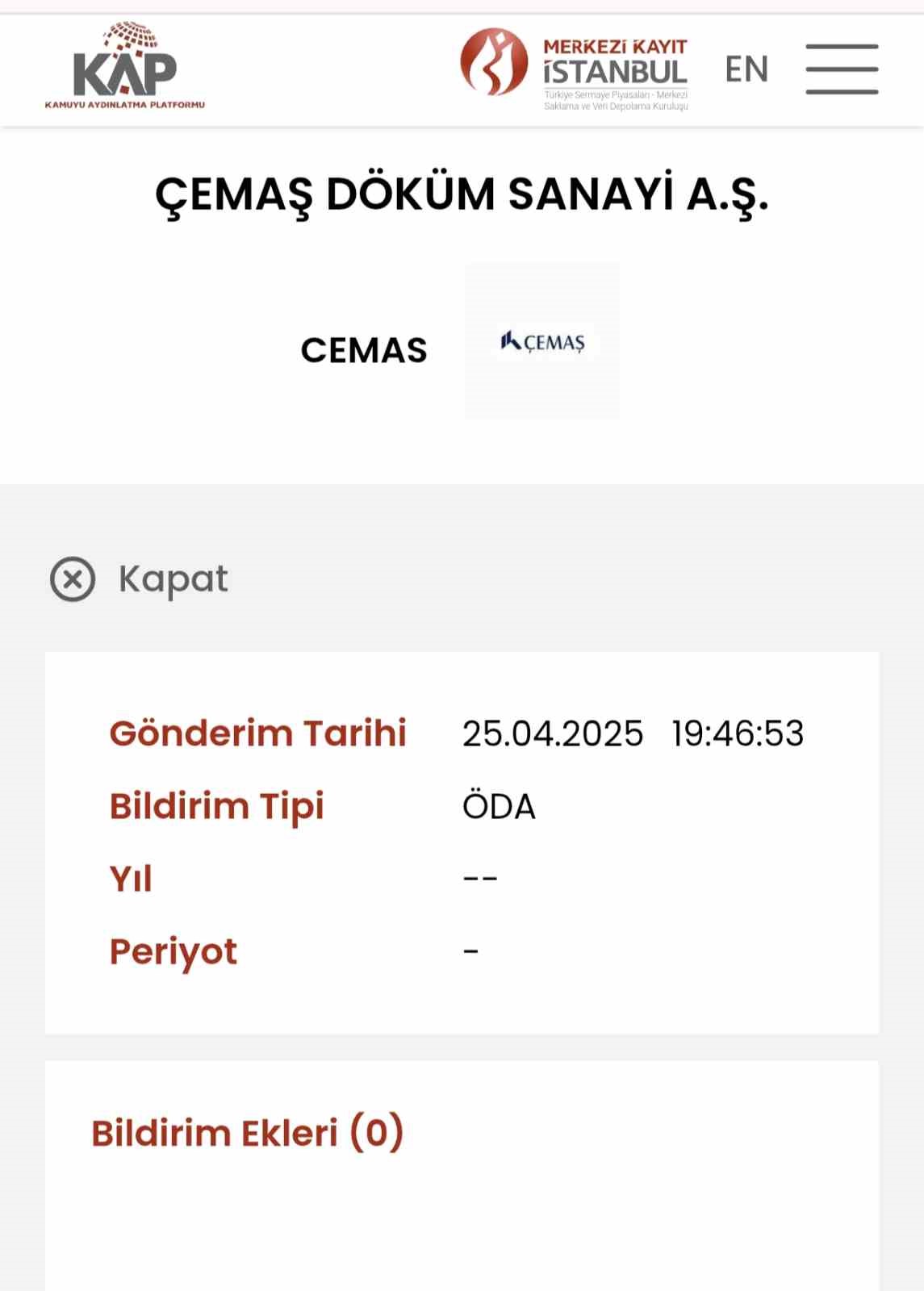
Task: Select the Gönderim Tarihi label
Action: [260, 733]
